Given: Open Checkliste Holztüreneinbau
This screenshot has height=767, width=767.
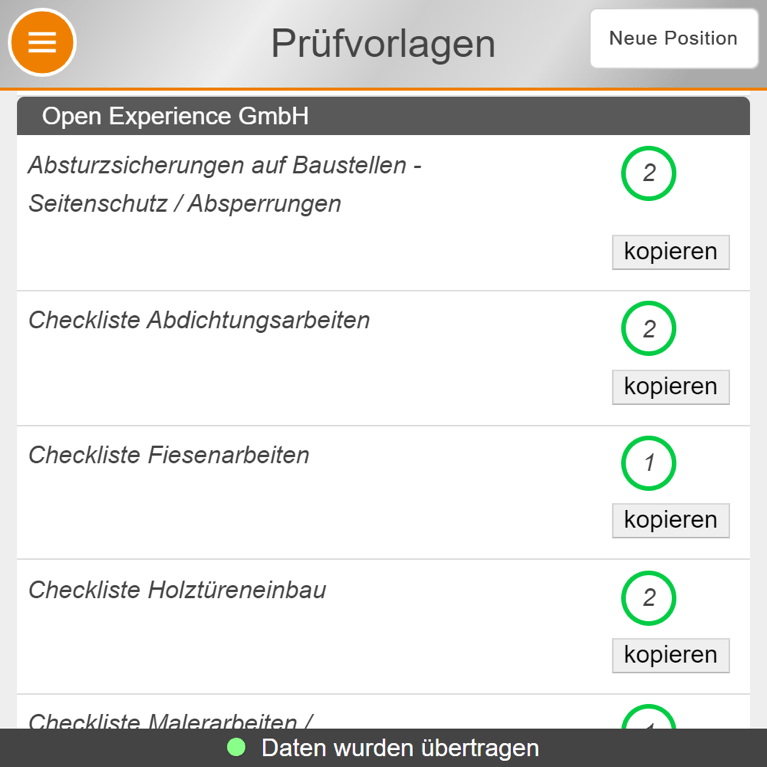Looking at the screenshot, I should [177, 590].
